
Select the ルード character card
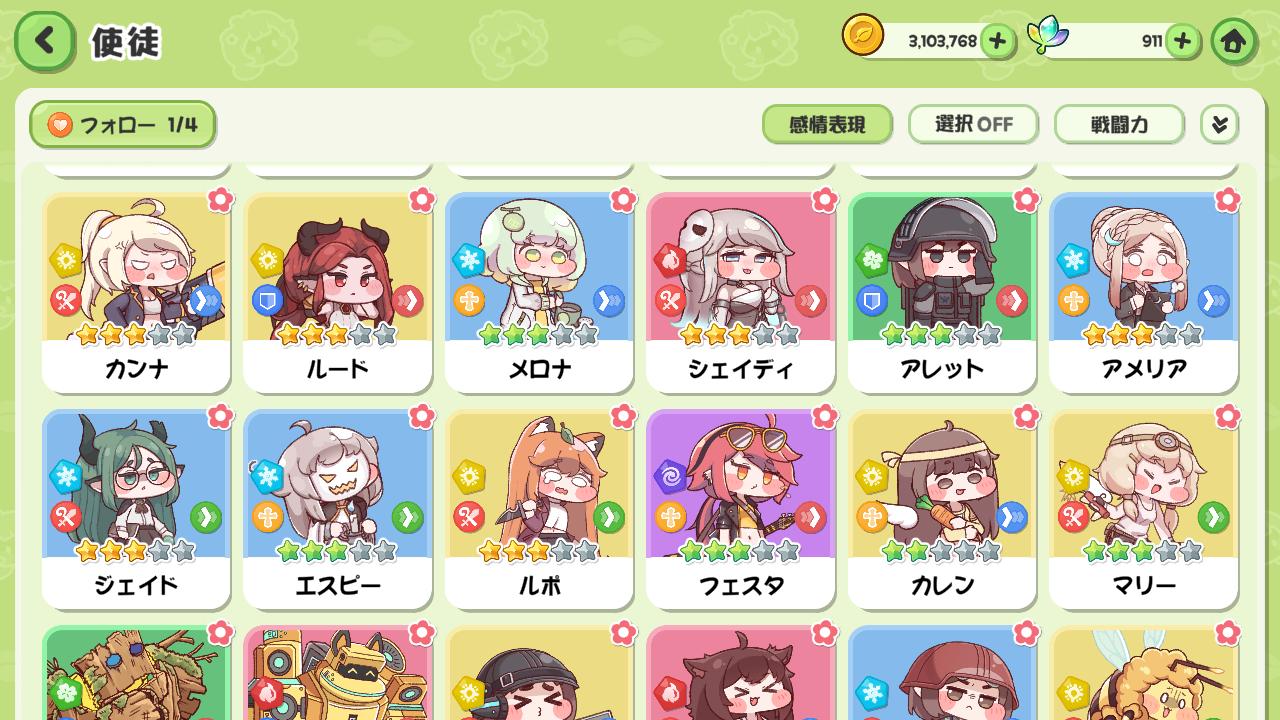click(338, 290)
